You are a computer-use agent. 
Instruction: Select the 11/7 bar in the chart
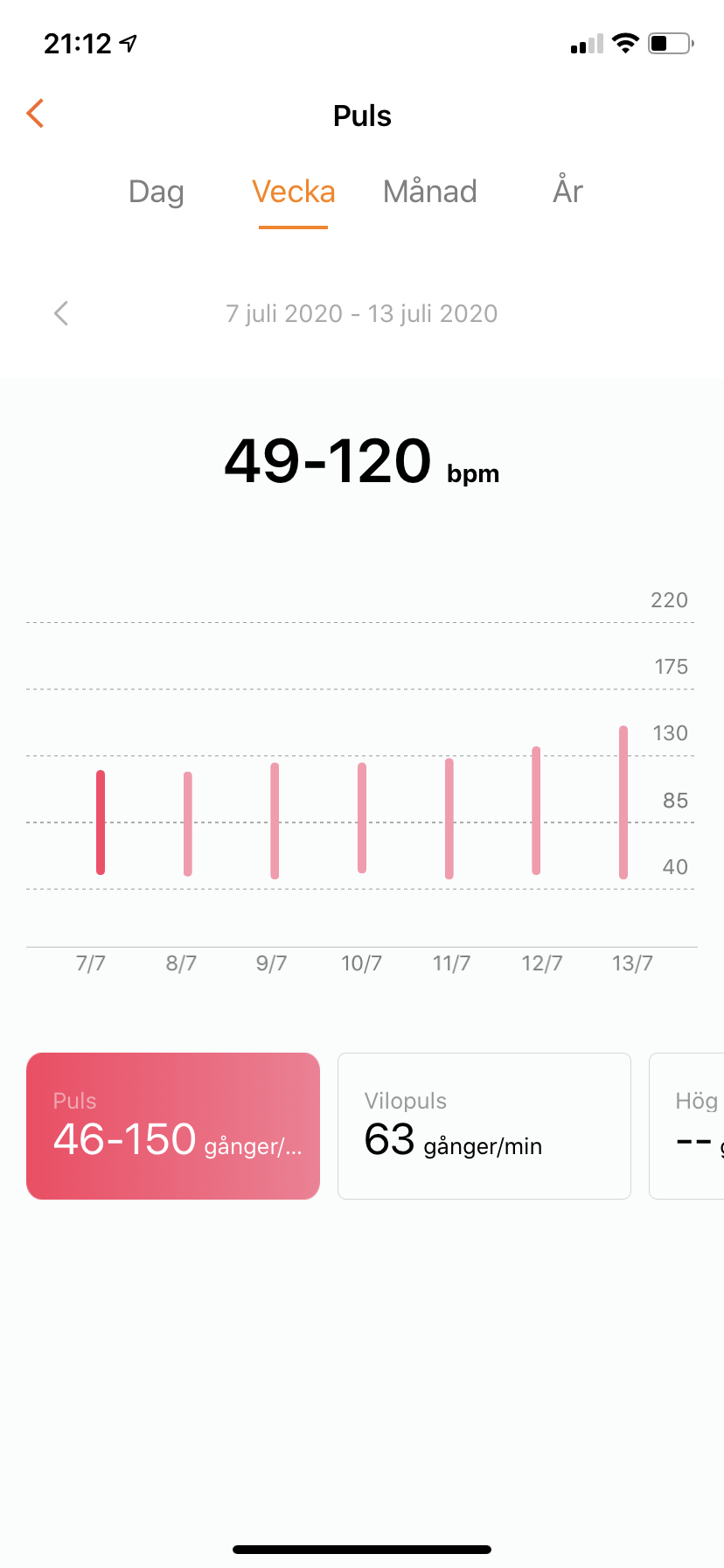pos(449,818)
